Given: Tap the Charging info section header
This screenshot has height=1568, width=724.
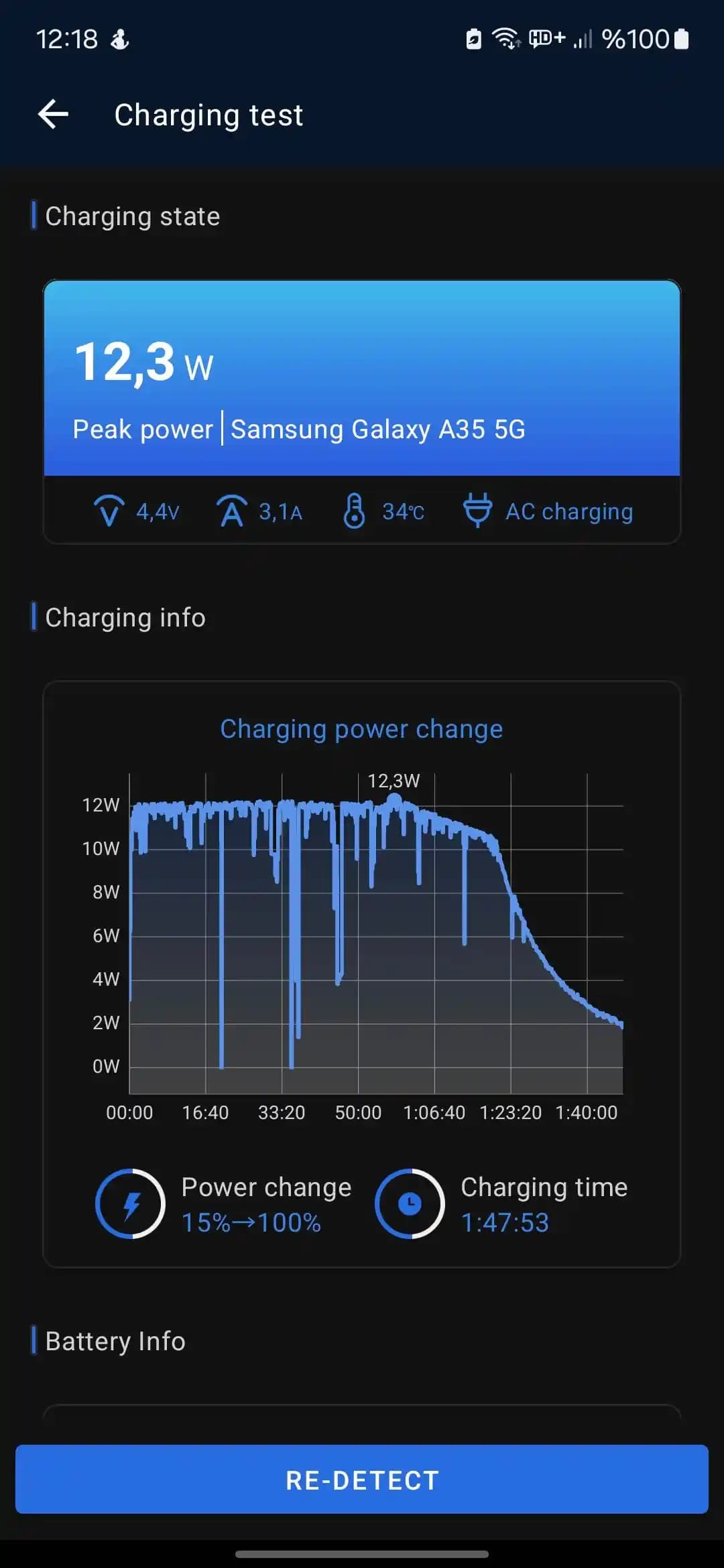Looking at the screenshot, I should pyautogui.click(x=125, y=617).
